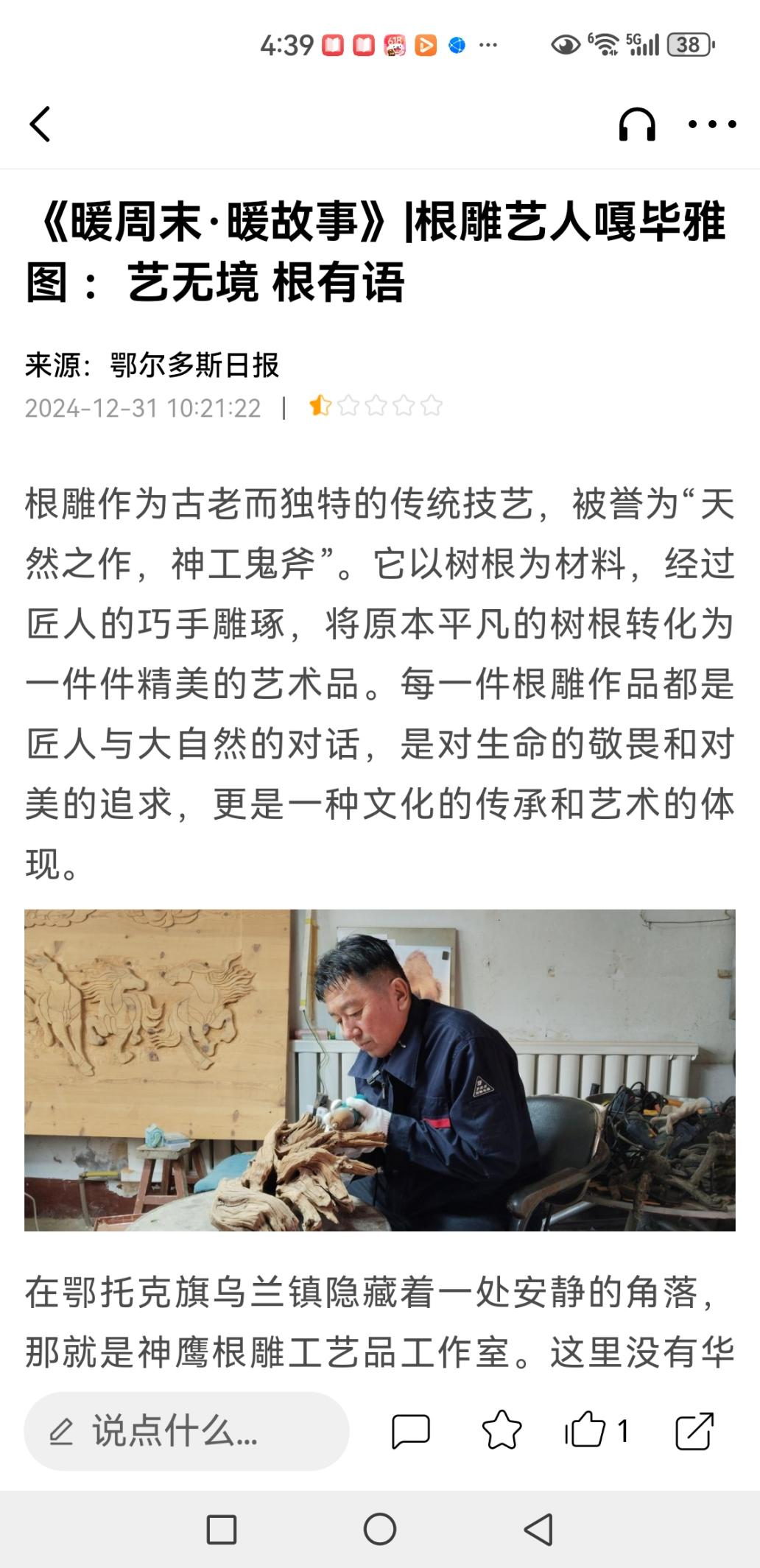Go to the system home screen
The image size is (760, 1568).
click(380, 1530)
